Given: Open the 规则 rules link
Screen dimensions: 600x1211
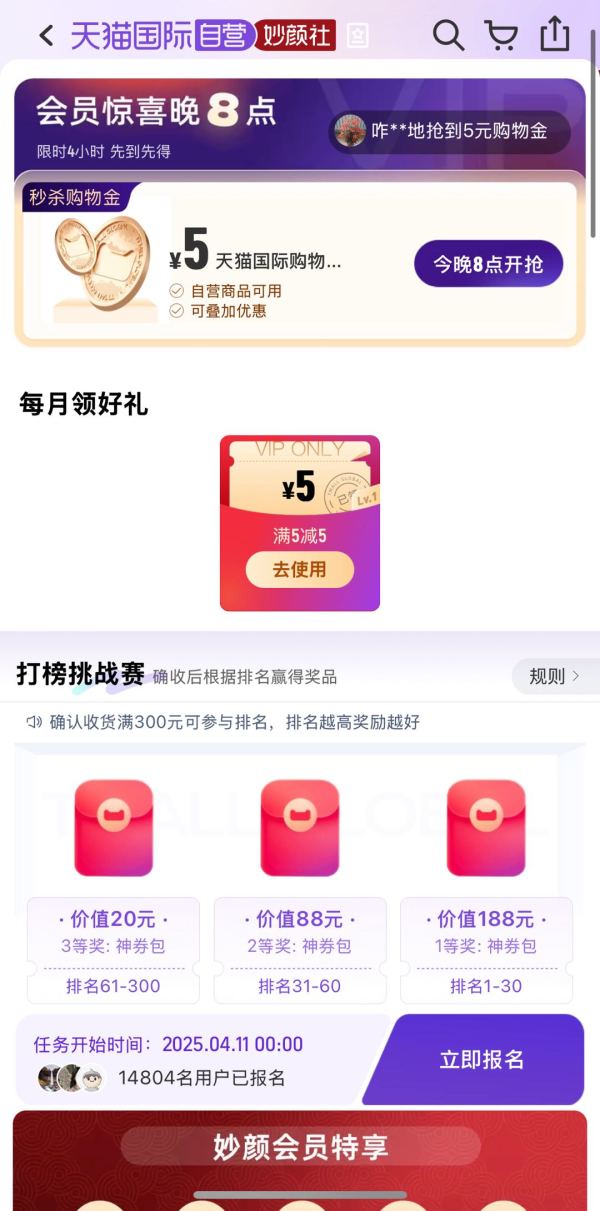Looking at the screenshot, I should pyautogui.click(x=554, y=677).
